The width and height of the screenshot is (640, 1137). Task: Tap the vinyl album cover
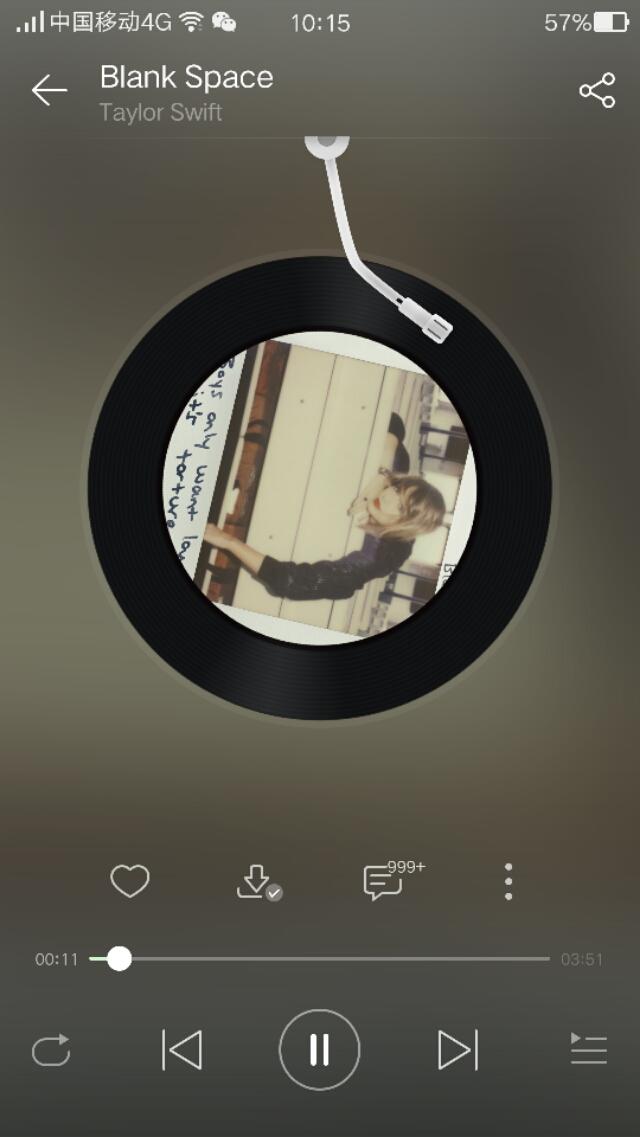tap(320, 488)
